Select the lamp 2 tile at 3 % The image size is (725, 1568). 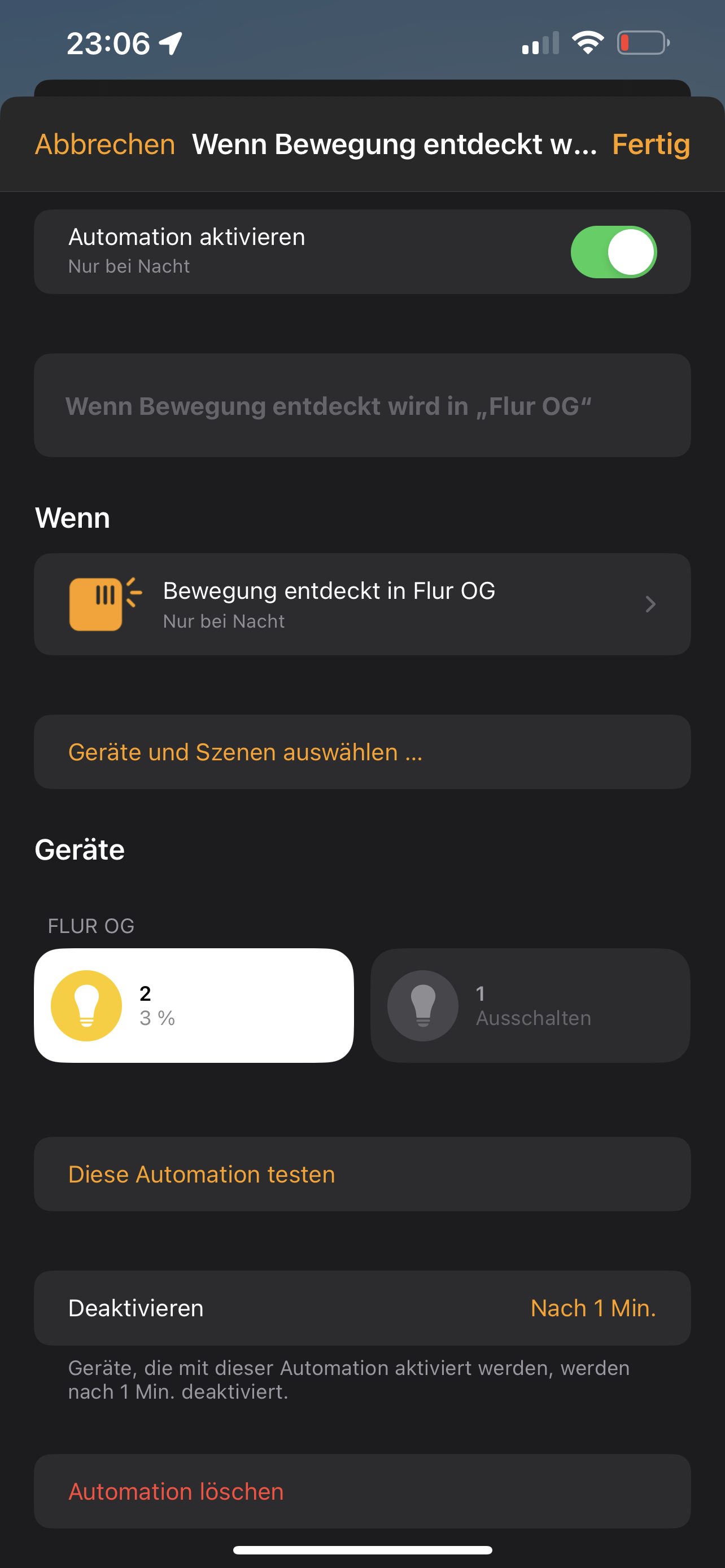pos(194,1006)
